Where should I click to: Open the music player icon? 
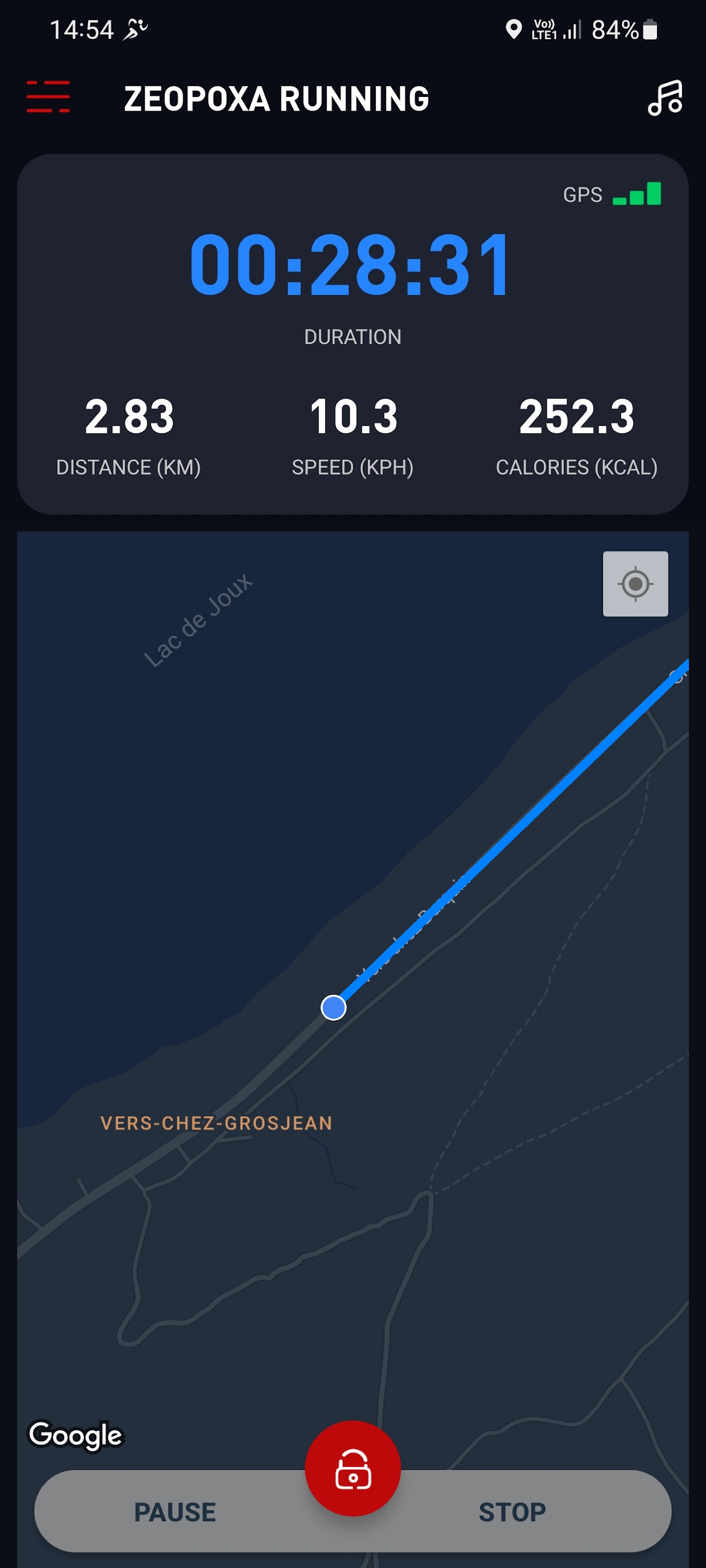(665, 98)
